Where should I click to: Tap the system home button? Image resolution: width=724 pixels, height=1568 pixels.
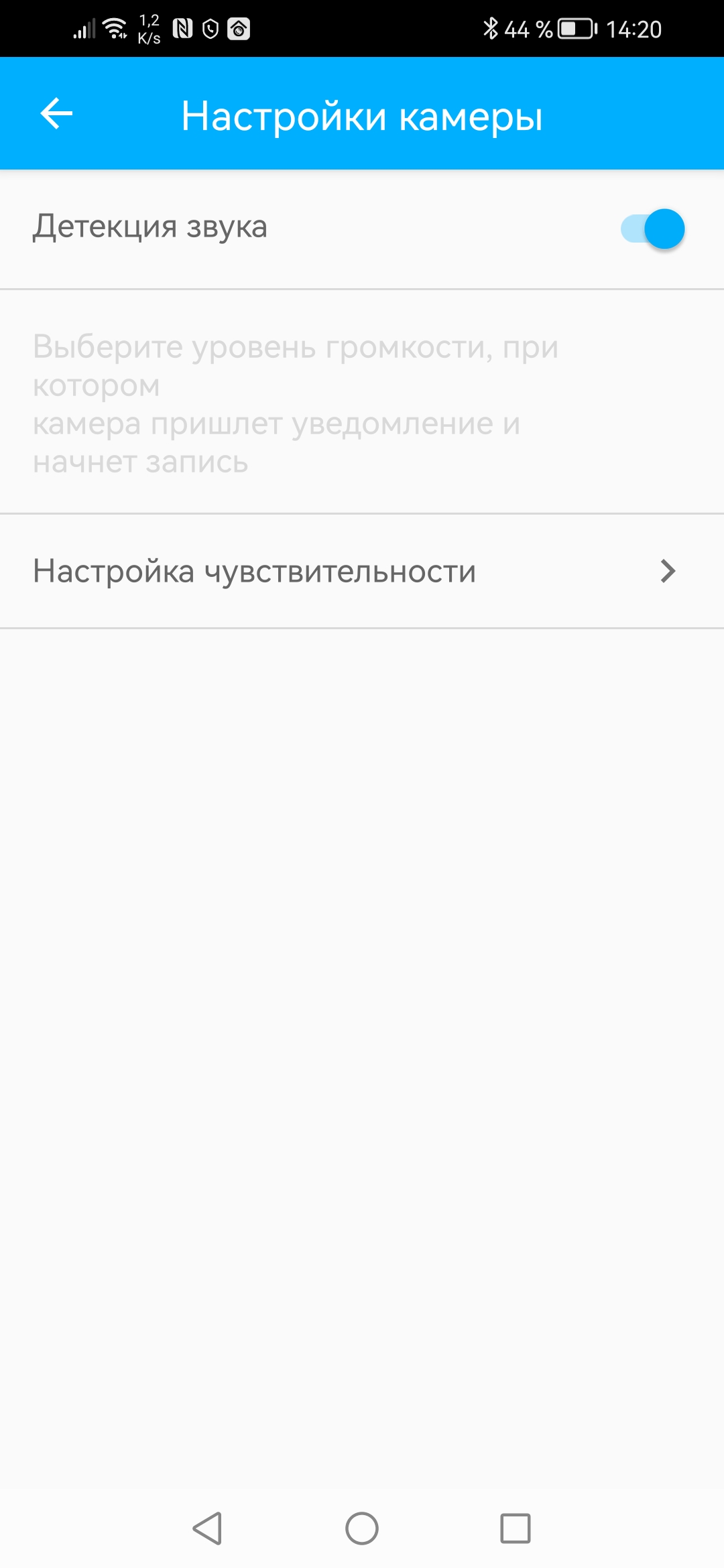(x=362, y=1528)
